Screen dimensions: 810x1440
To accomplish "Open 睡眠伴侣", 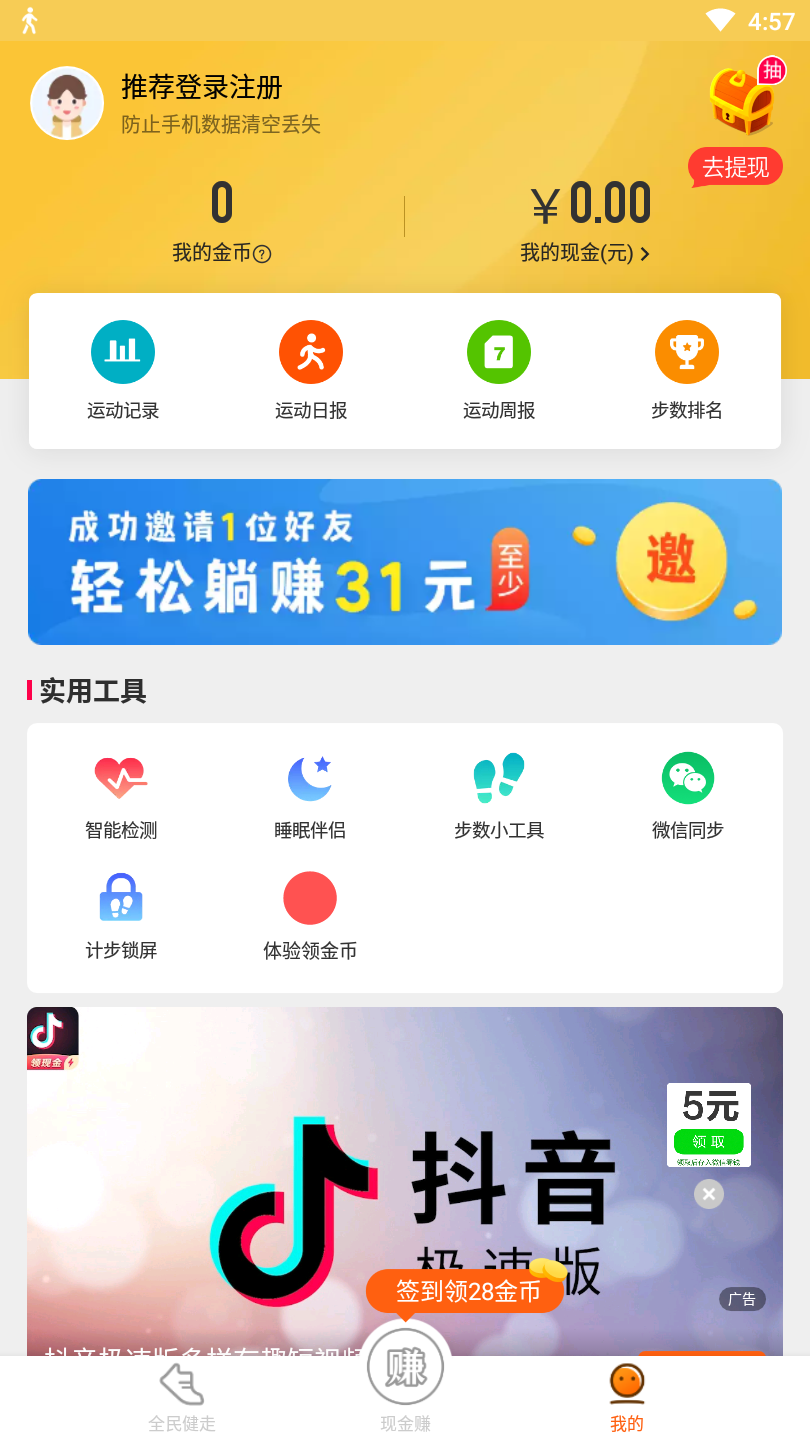I will 310,796.
